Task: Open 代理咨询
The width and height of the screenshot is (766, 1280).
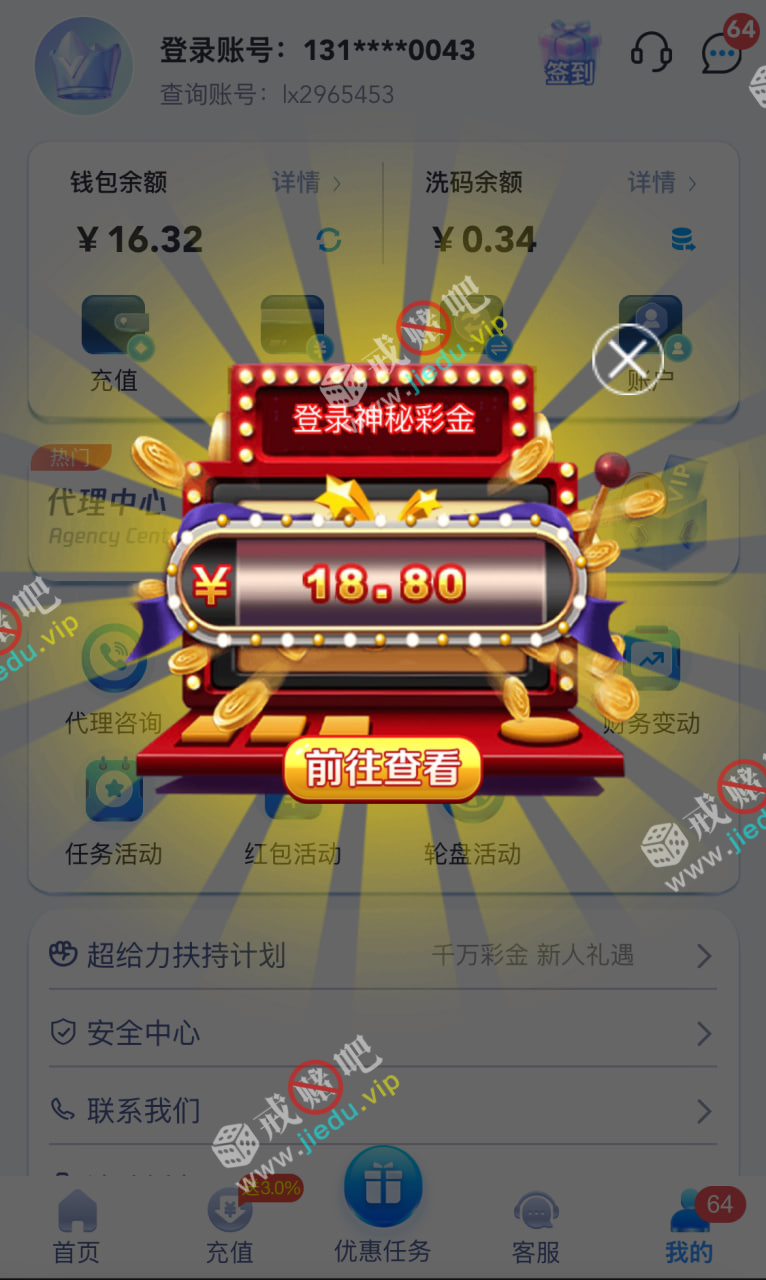Action: 113,680
